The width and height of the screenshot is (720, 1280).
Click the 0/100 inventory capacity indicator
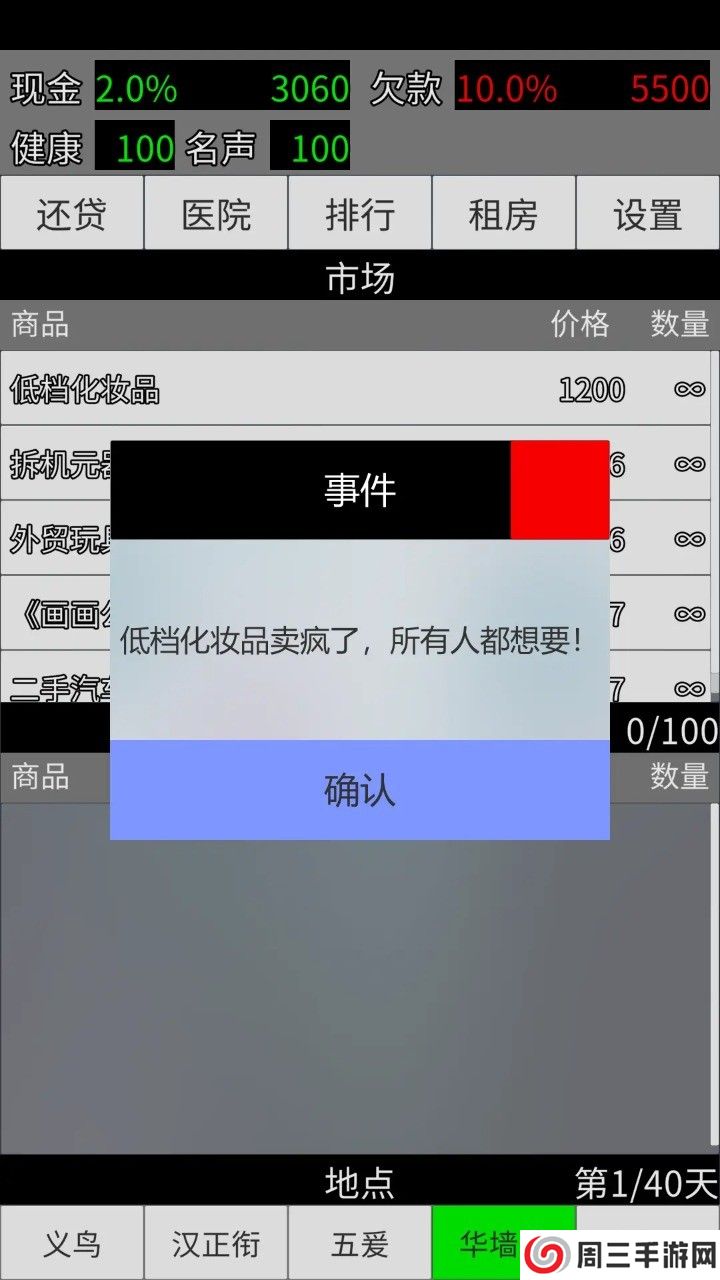[672, 730]
